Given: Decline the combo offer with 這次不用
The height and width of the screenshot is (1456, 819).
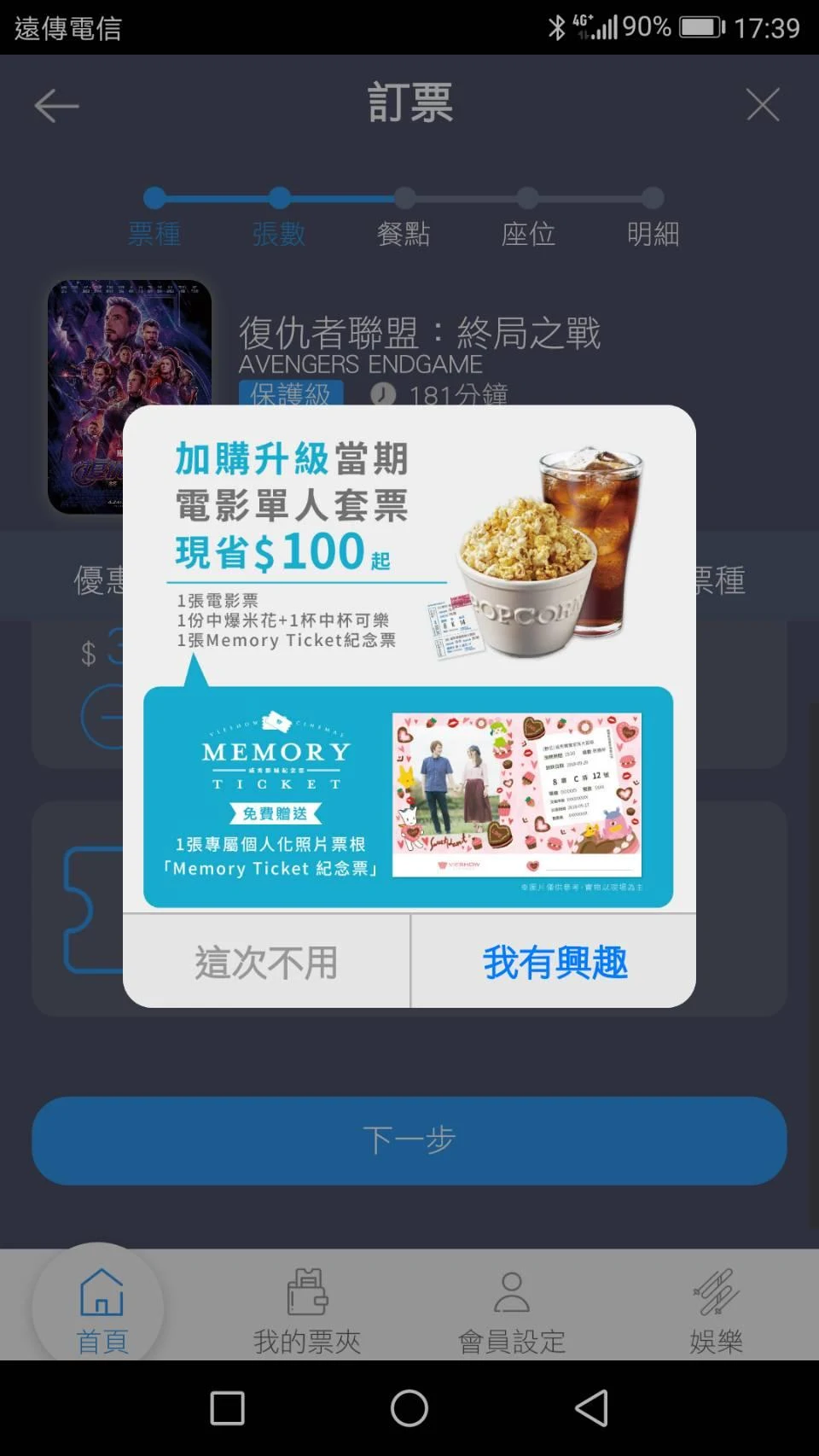Looking at the screenshot, I should [267, 962].
